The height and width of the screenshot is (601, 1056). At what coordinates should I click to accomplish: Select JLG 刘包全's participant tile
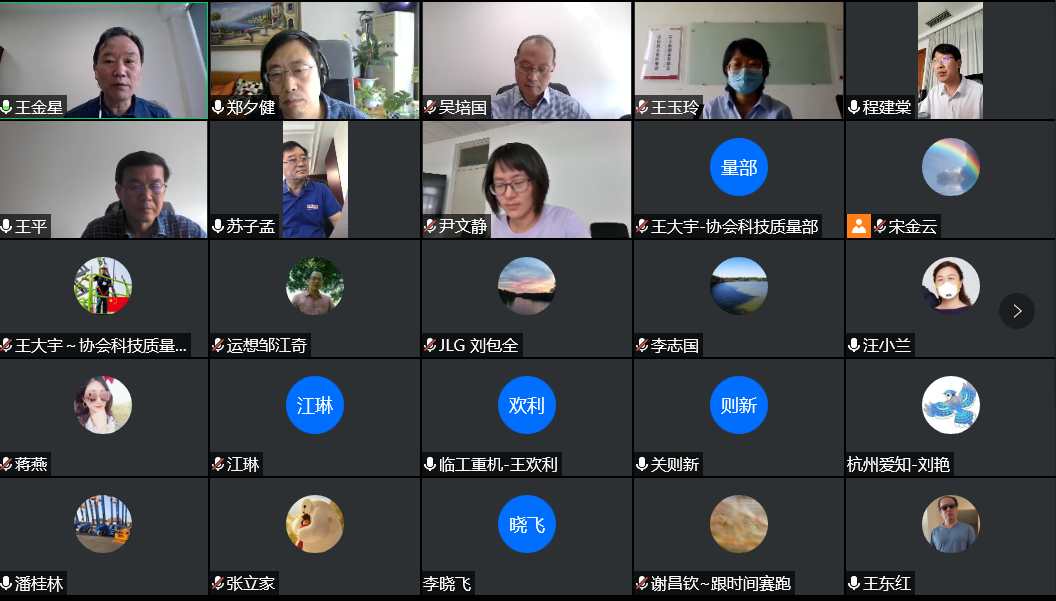(527, 298)
